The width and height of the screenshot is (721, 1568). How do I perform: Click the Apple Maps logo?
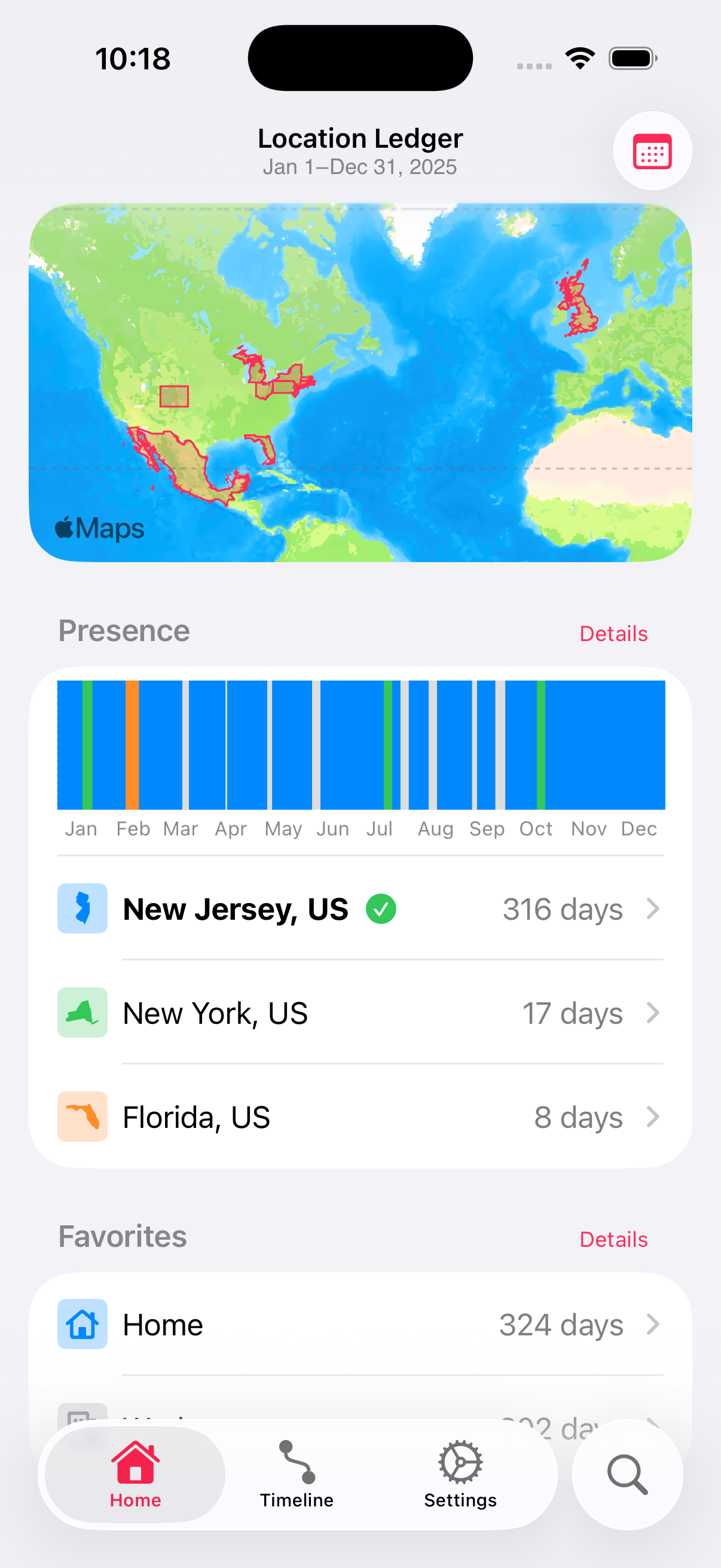[x=98, y=527]
